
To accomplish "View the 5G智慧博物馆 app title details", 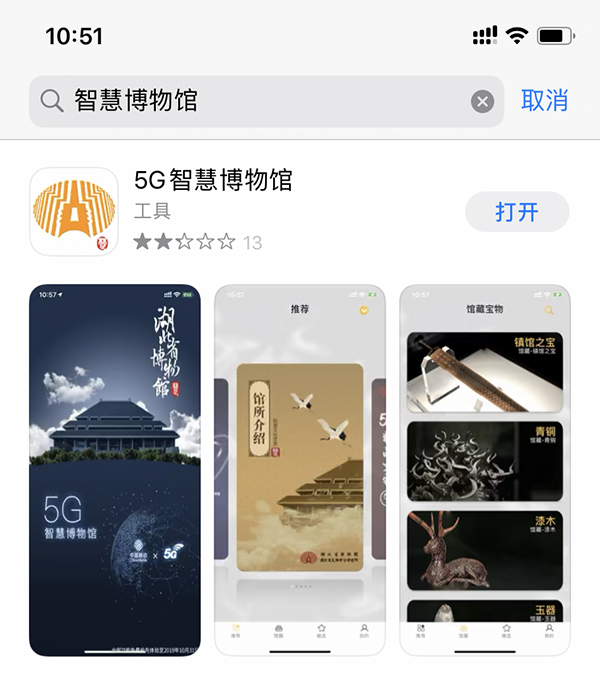I will pos(213,180).
